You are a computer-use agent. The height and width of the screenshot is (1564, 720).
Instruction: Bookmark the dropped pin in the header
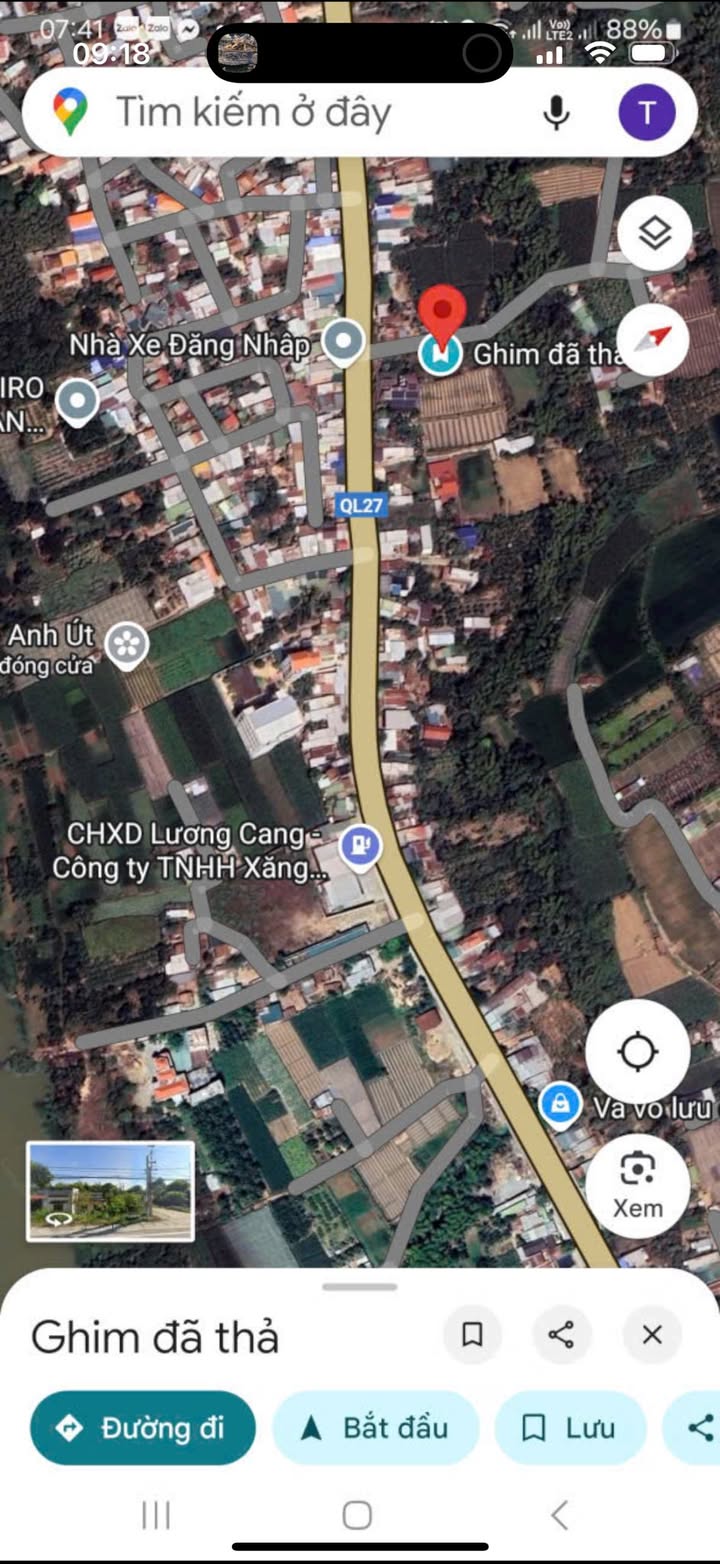472,1334
